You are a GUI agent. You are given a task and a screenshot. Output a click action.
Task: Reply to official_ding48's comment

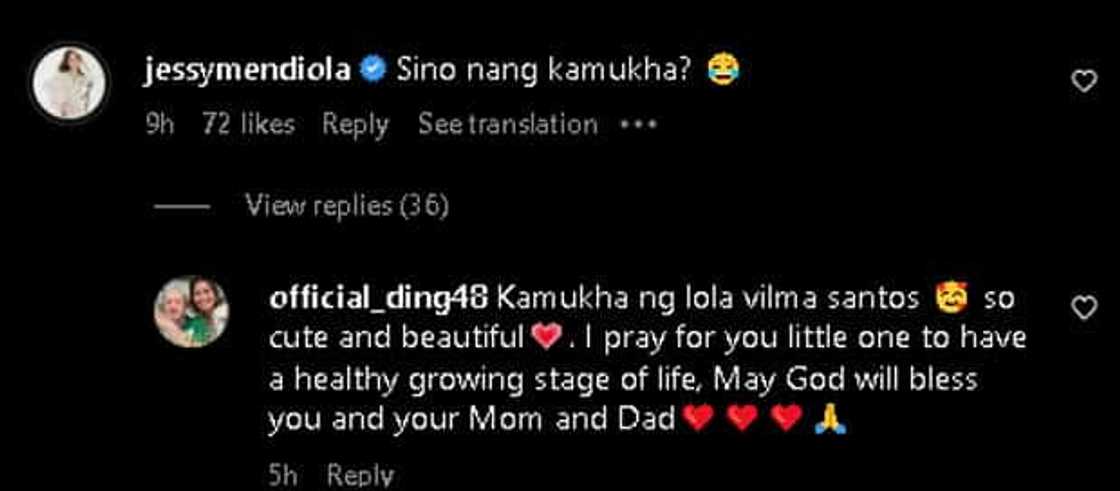(x=360, y=476)
